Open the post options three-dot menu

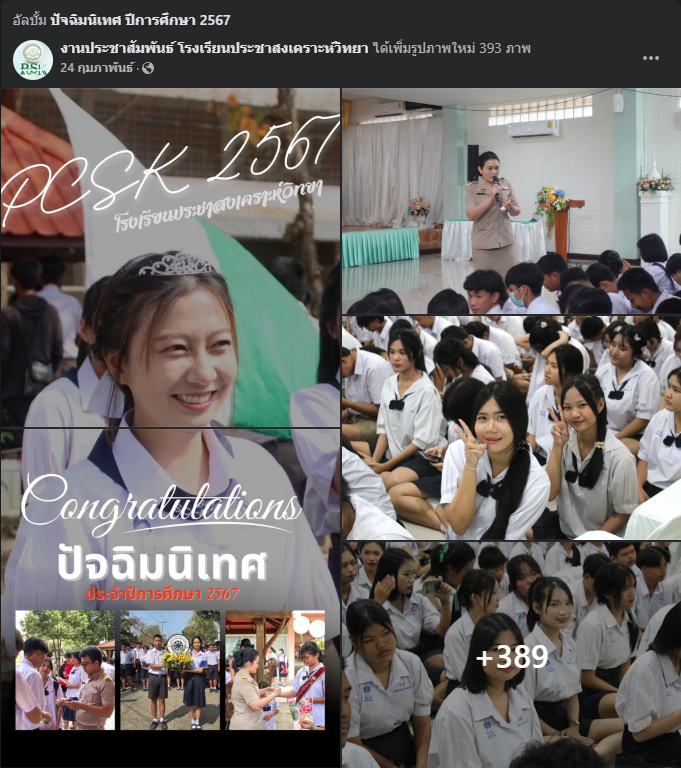coord(651,58)
